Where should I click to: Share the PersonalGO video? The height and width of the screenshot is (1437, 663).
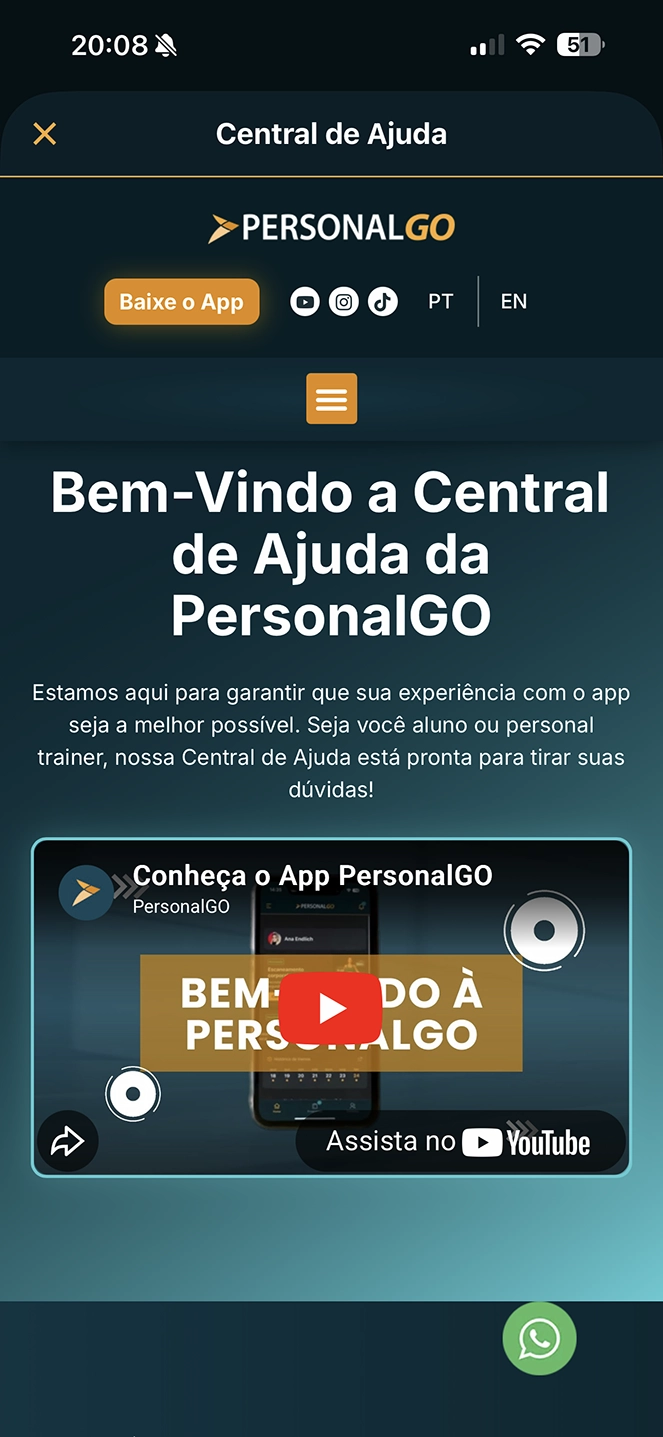click(x=67, y=1141)
